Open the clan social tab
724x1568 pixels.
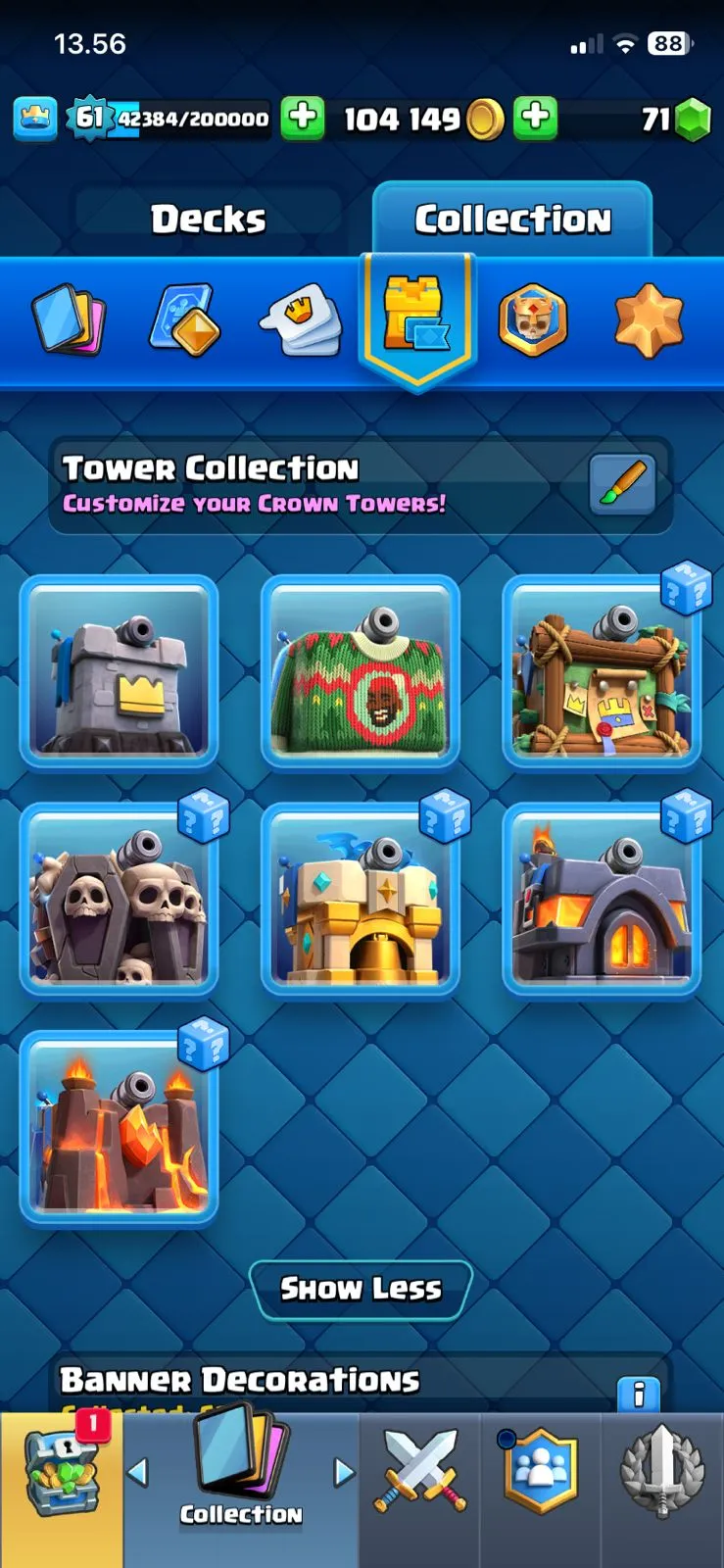click(x=540, y=1470)
